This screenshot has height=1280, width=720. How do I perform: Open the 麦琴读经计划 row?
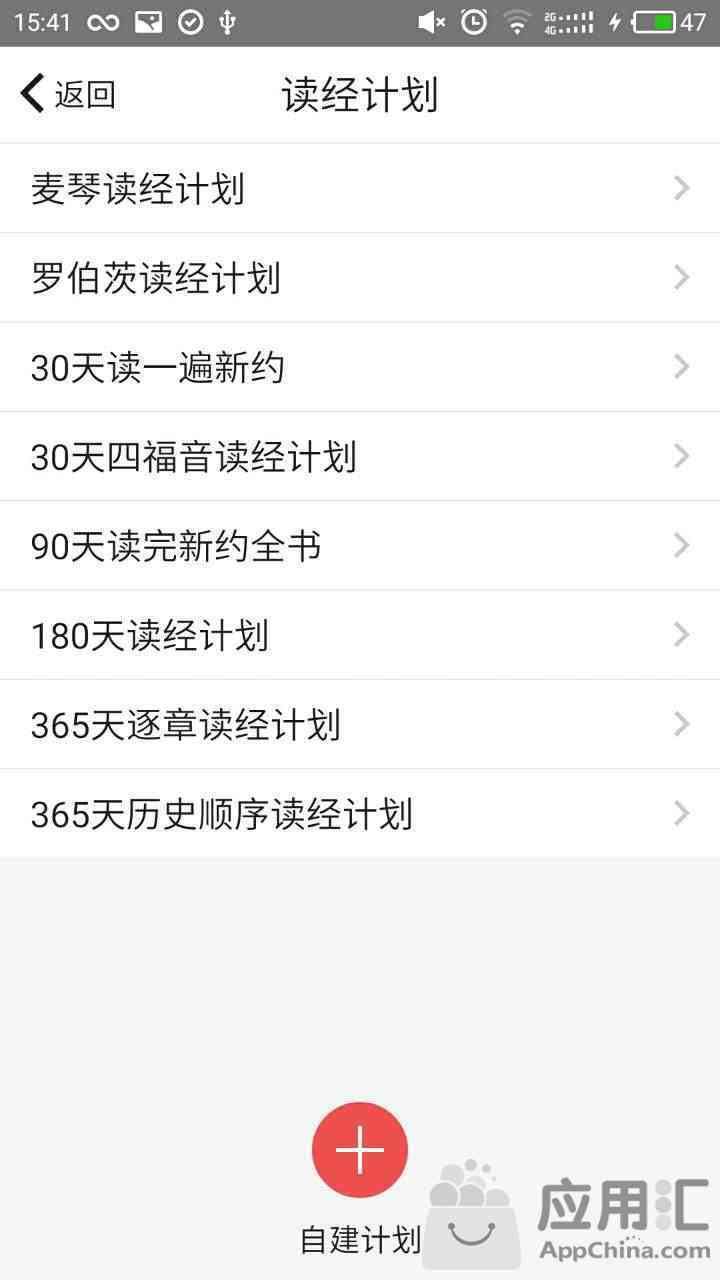pyautogui.click(x=360, y=188)
